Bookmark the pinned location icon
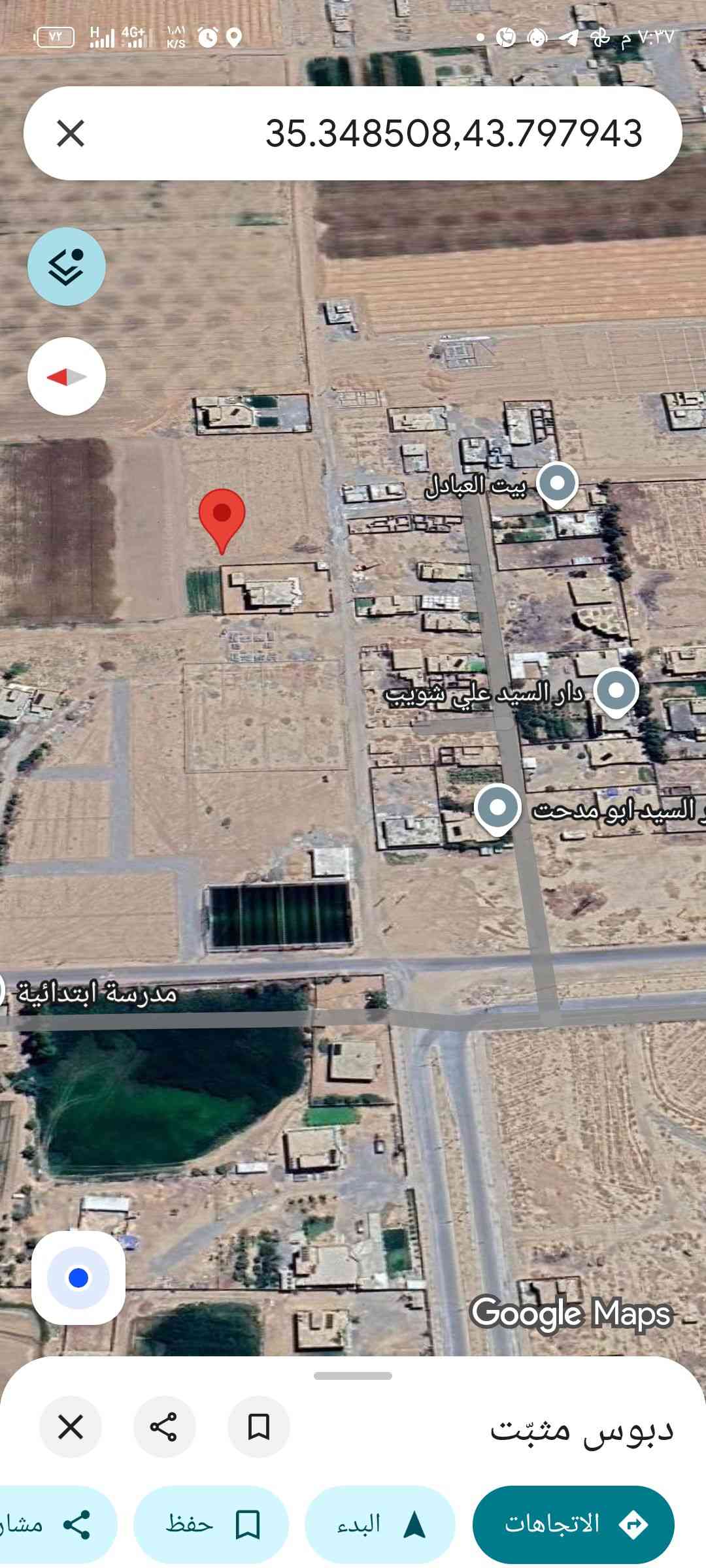Screen dimensions: 706x1568 point(259,1427)
